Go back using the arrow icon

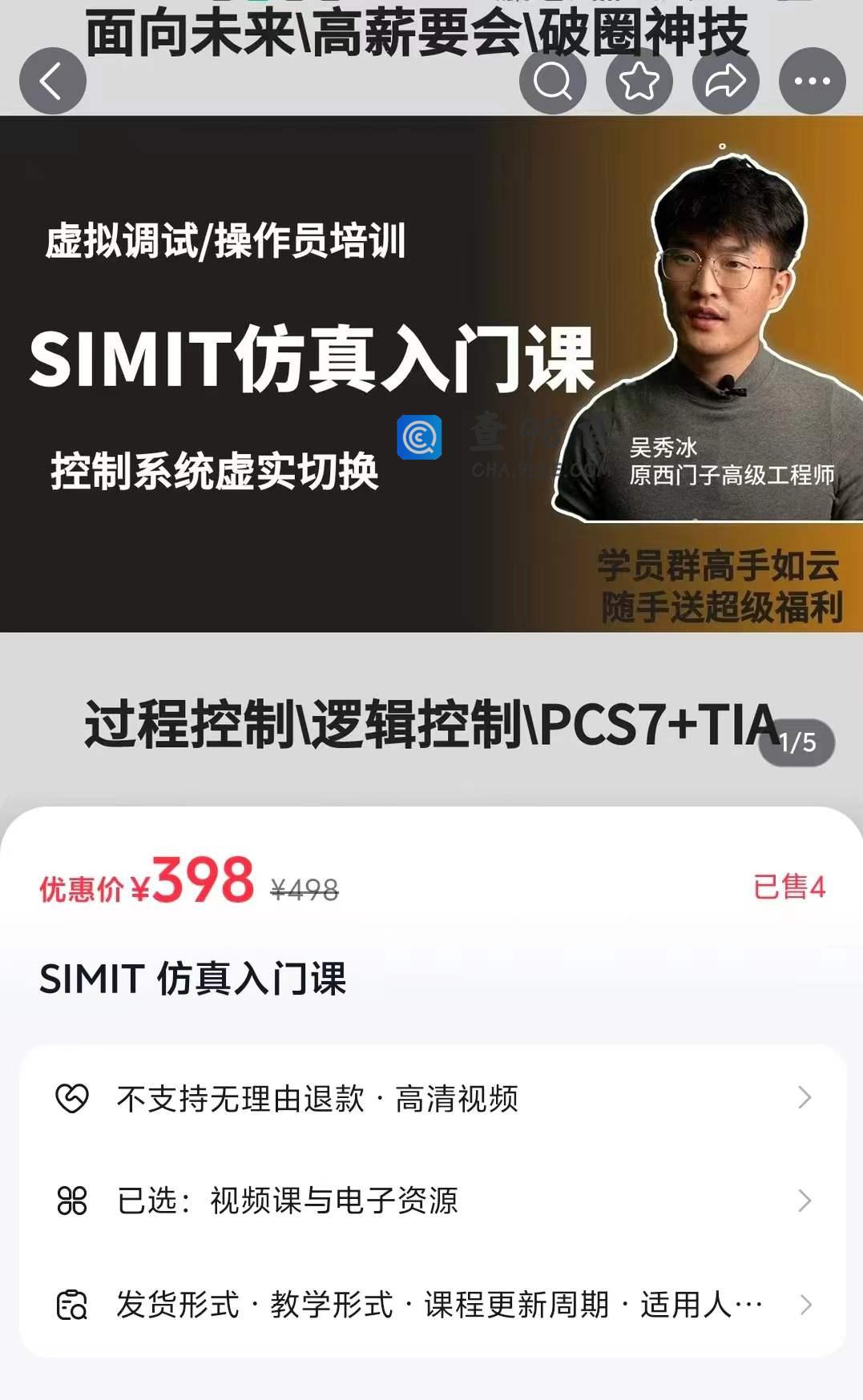click(x=53, y=81)
